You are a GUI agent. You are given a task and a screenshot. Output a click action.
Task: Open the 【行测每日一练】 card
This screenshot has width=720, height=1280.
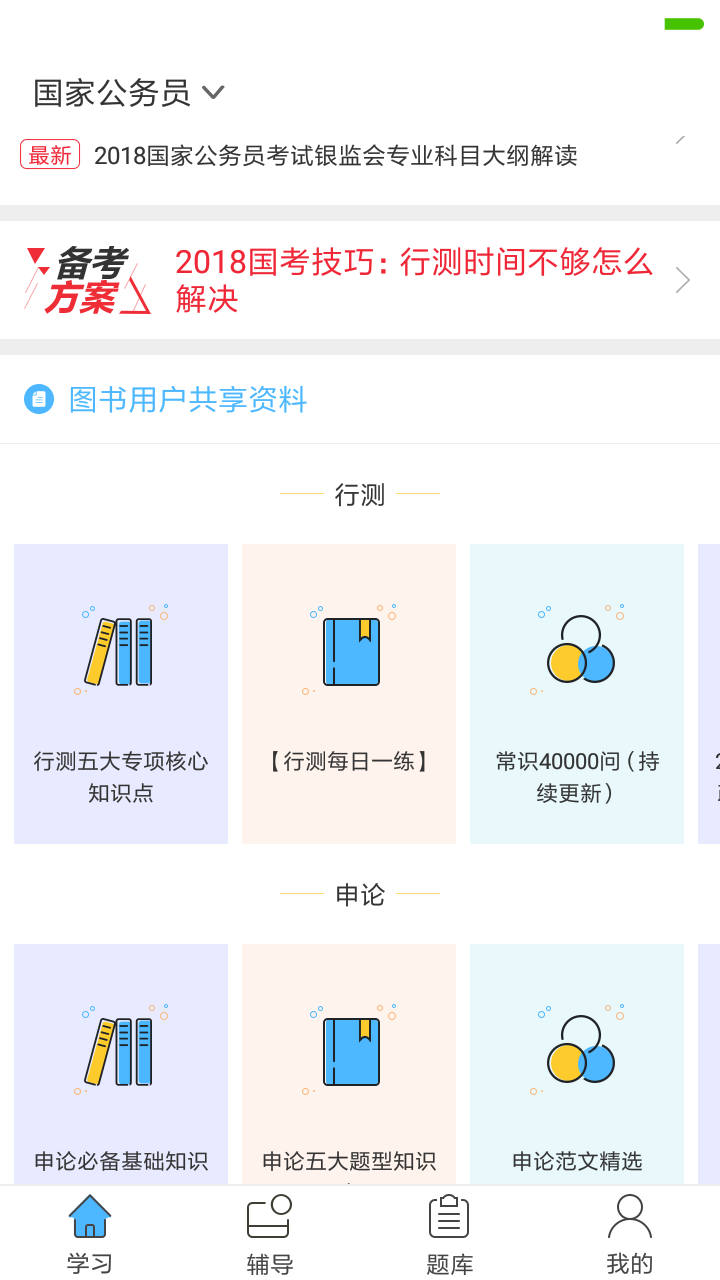pyautogui.click(x=349, y=694)
